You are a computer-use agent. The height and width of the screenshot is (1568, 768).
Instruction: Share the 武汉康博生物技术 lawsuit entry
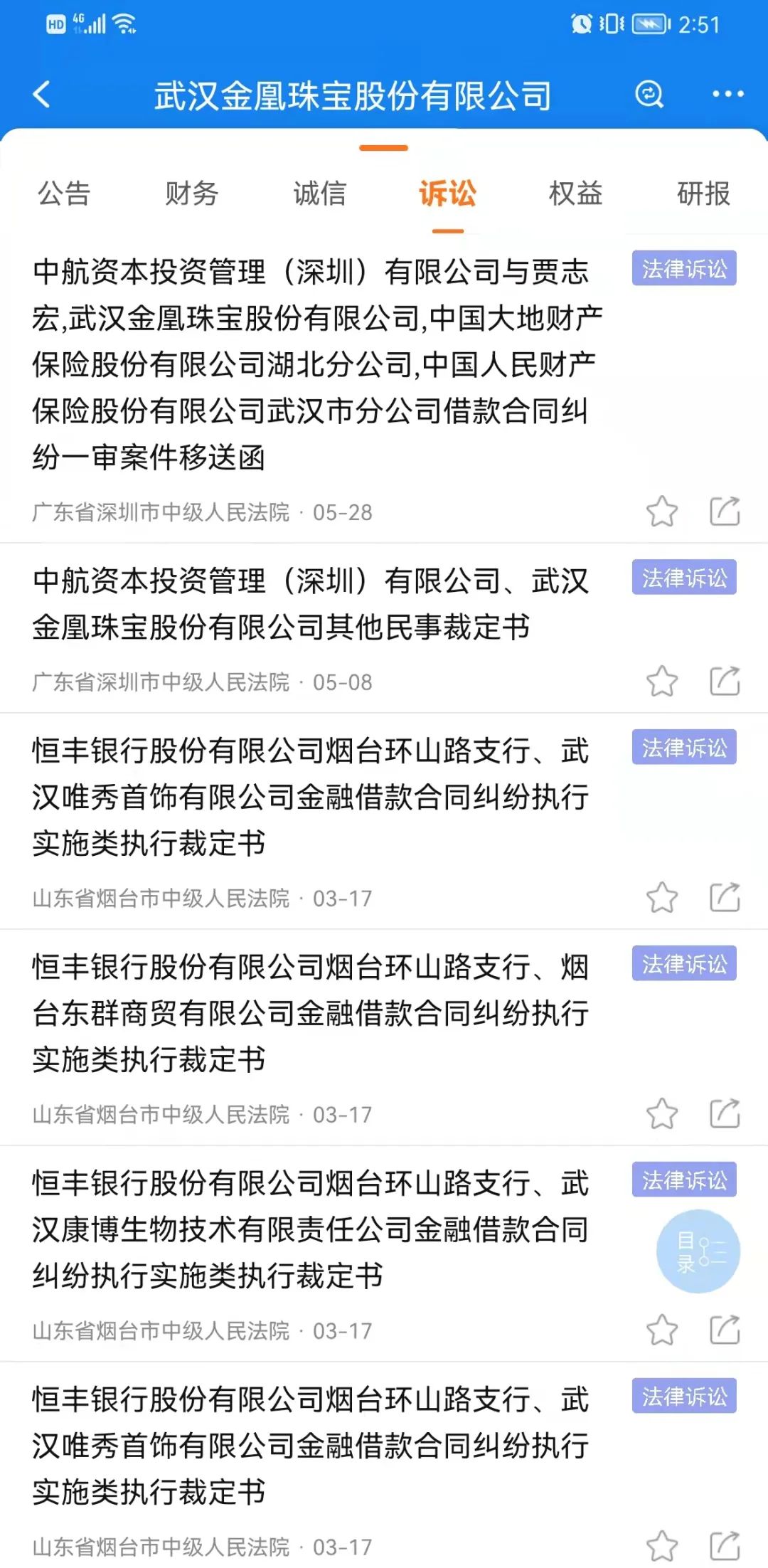click(725, 1330)
